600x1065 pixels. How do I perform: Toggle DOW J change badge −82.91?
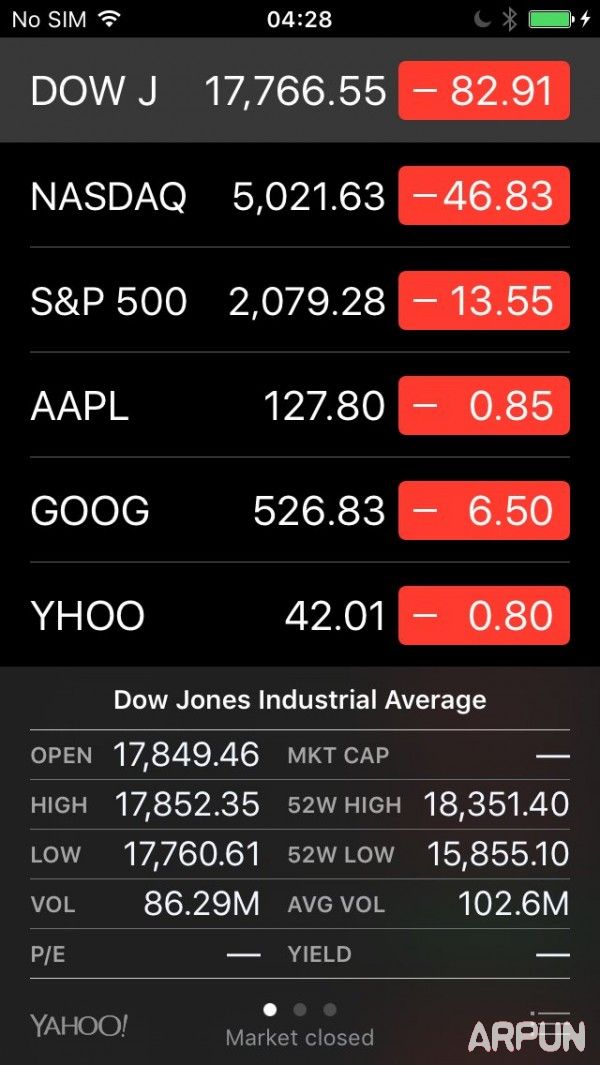484,91
